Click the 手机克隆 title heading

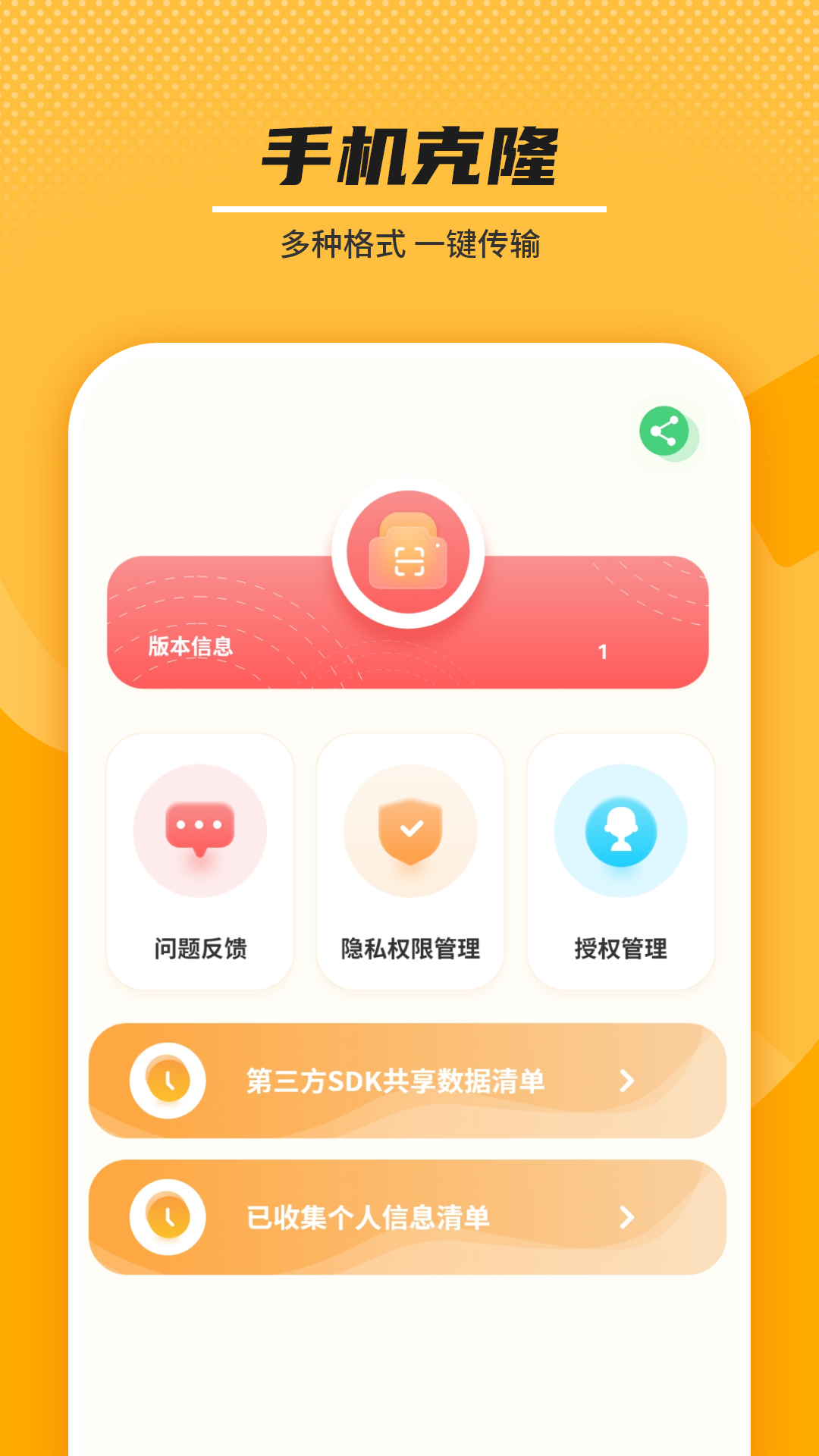(409, 155)
